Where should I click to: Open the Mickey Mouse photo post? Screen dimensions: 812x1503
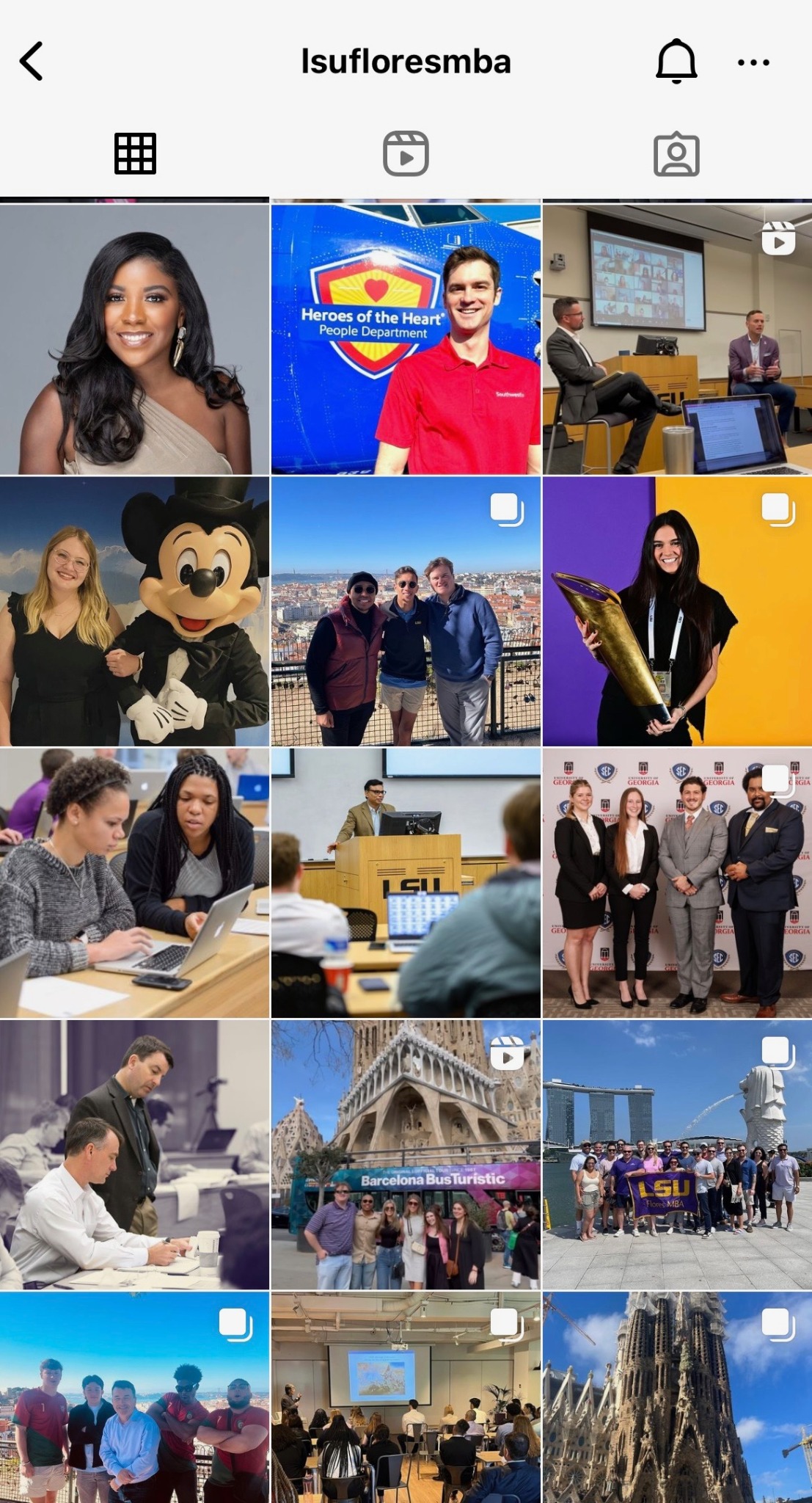coord(134,611)
